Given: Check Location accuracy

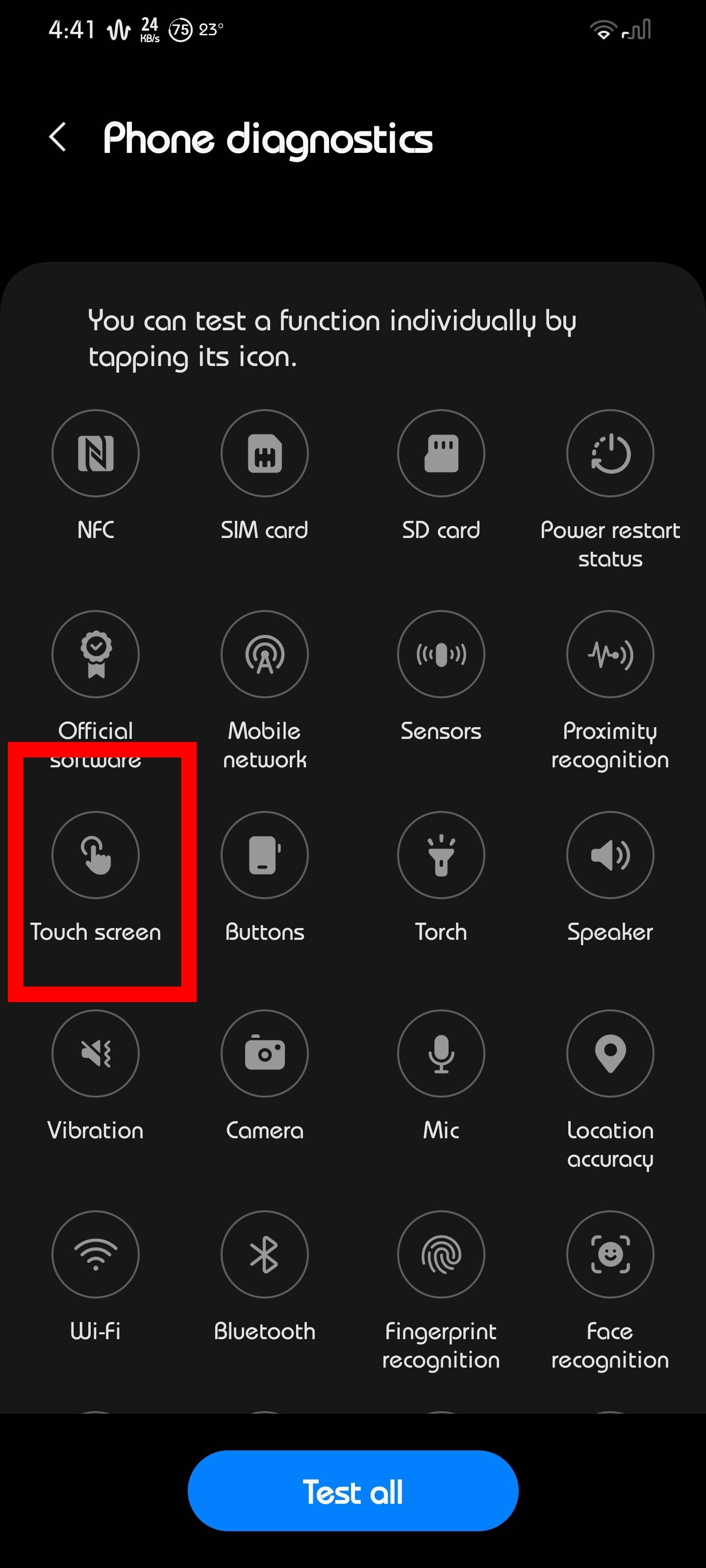Looking at the screenshot, I should pyautogui.click(x=610, y=1053).
